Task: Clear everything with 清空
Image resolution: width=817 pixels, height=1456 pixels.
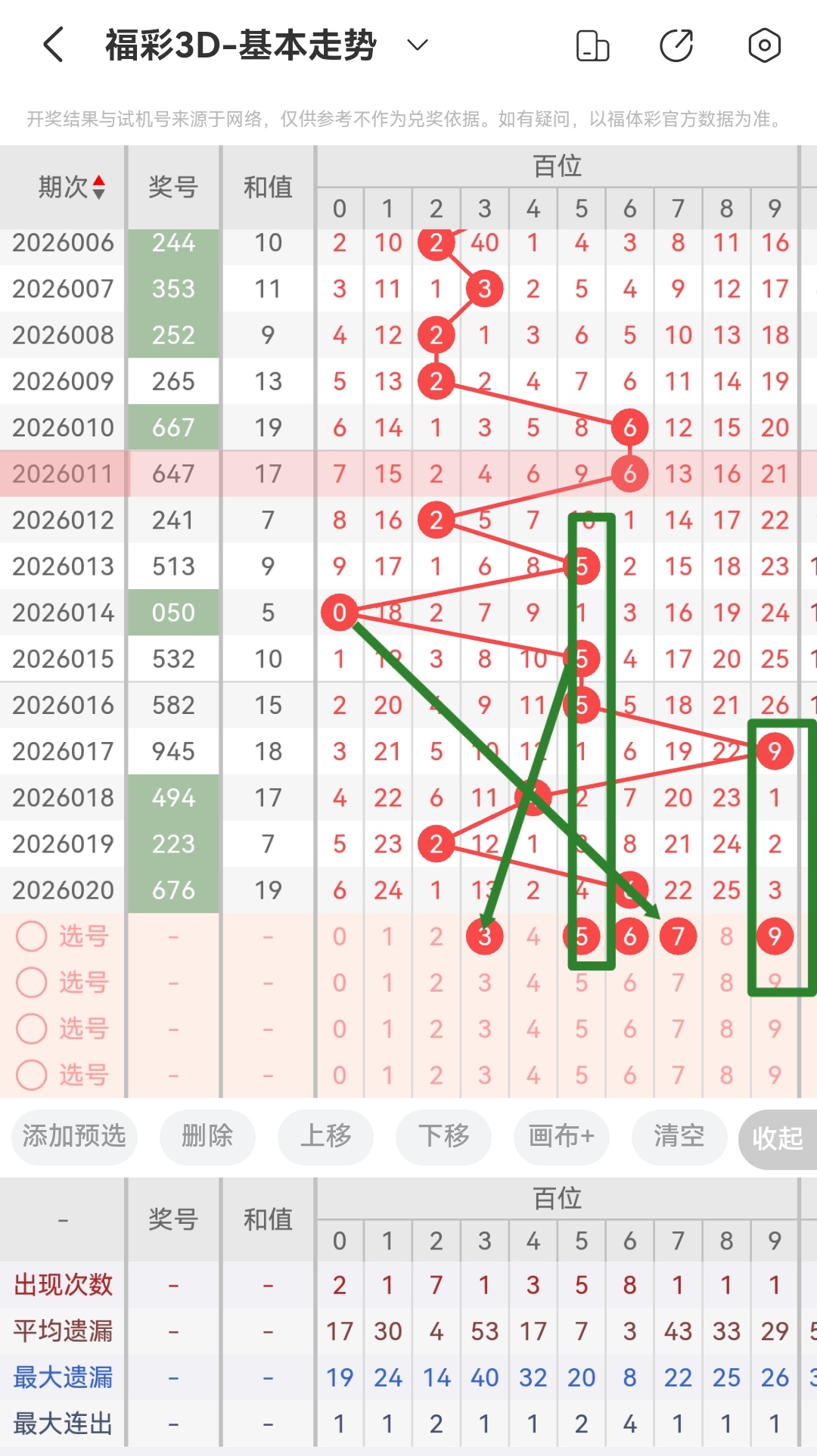Action: tap(679, 1136)
